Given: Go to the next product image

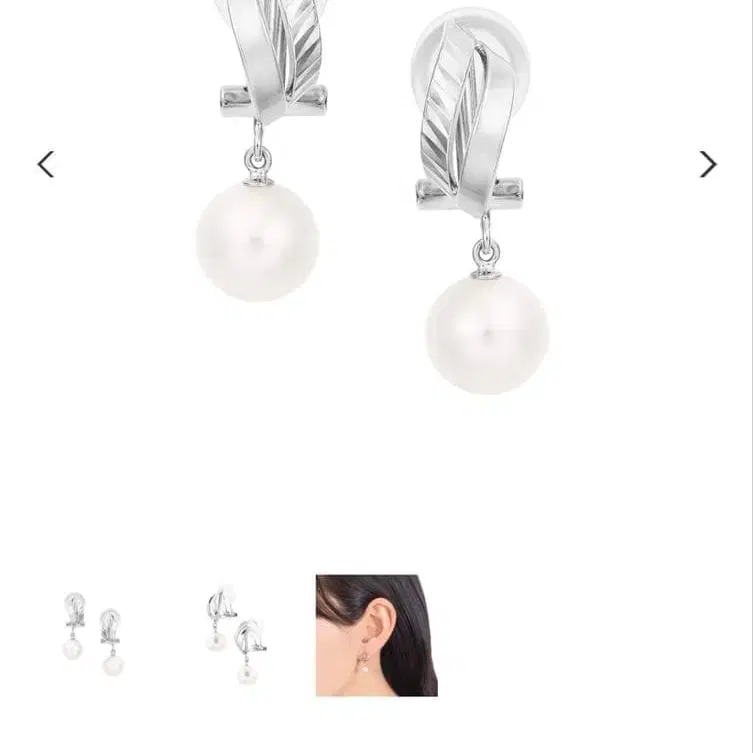Looking at the screenshot, I should pos(708,164).
